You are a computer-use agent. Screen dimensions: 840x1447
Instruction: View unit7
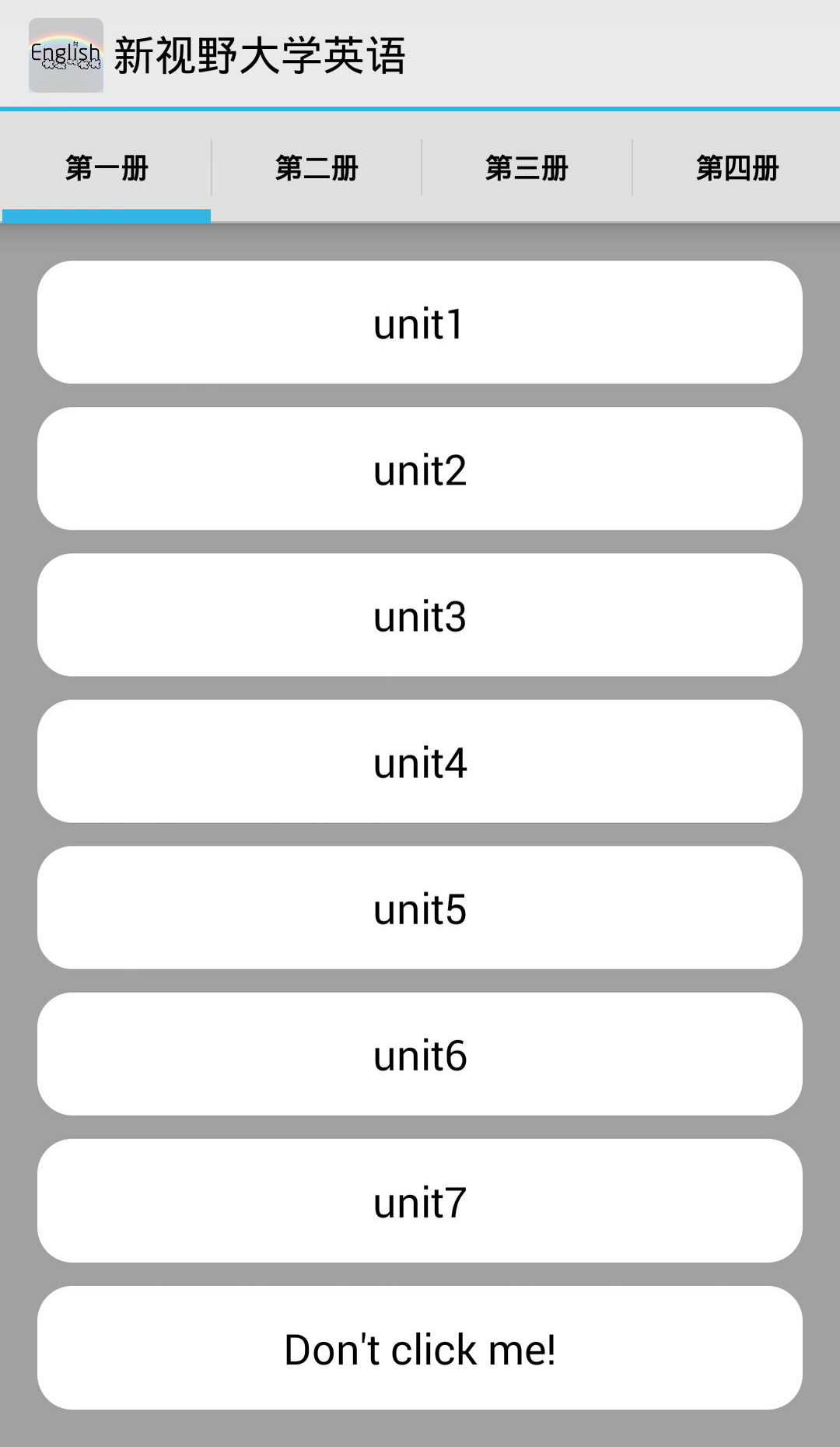coord(420,1200)
